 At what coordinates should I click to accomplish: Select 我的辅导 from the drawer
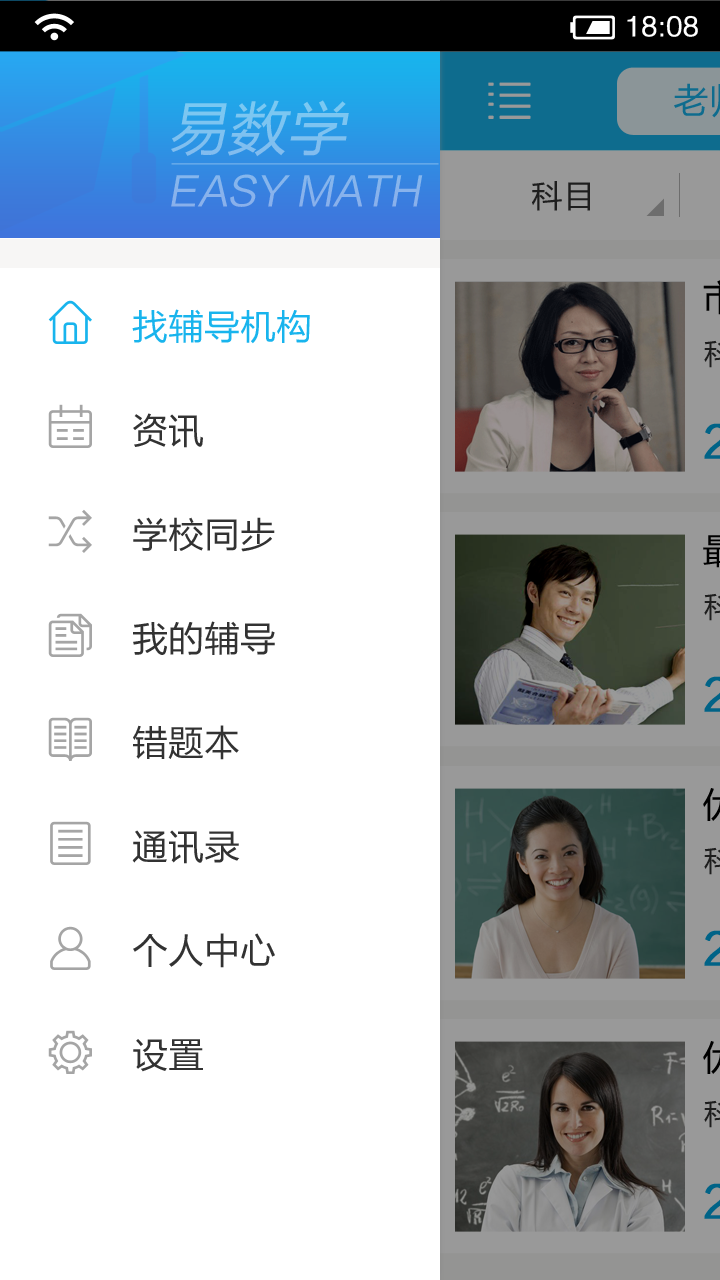[203, 639]
